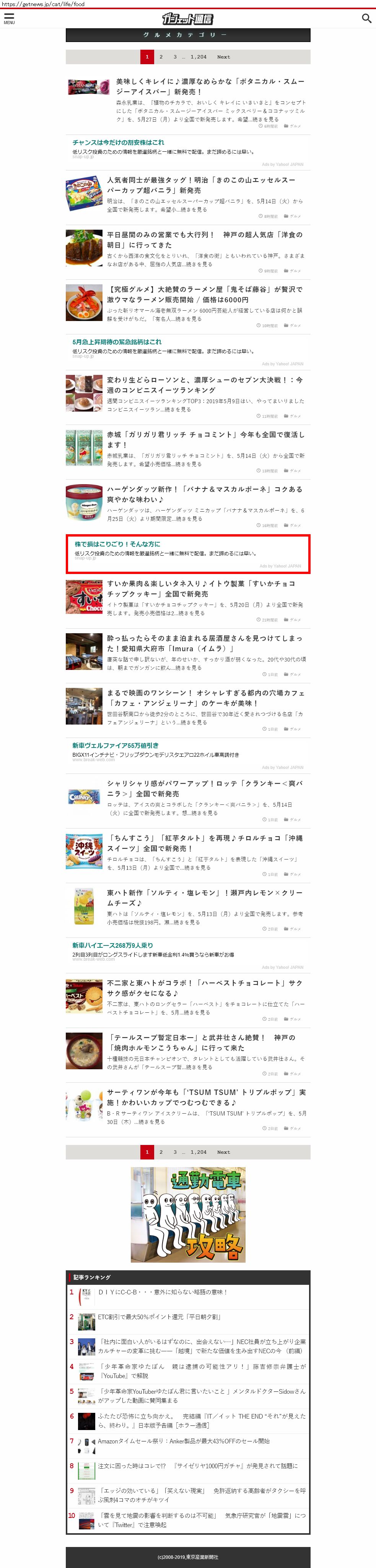View the 鬼そば藤谷 ramen article
376x1568 pixels.
pos(204,294)
